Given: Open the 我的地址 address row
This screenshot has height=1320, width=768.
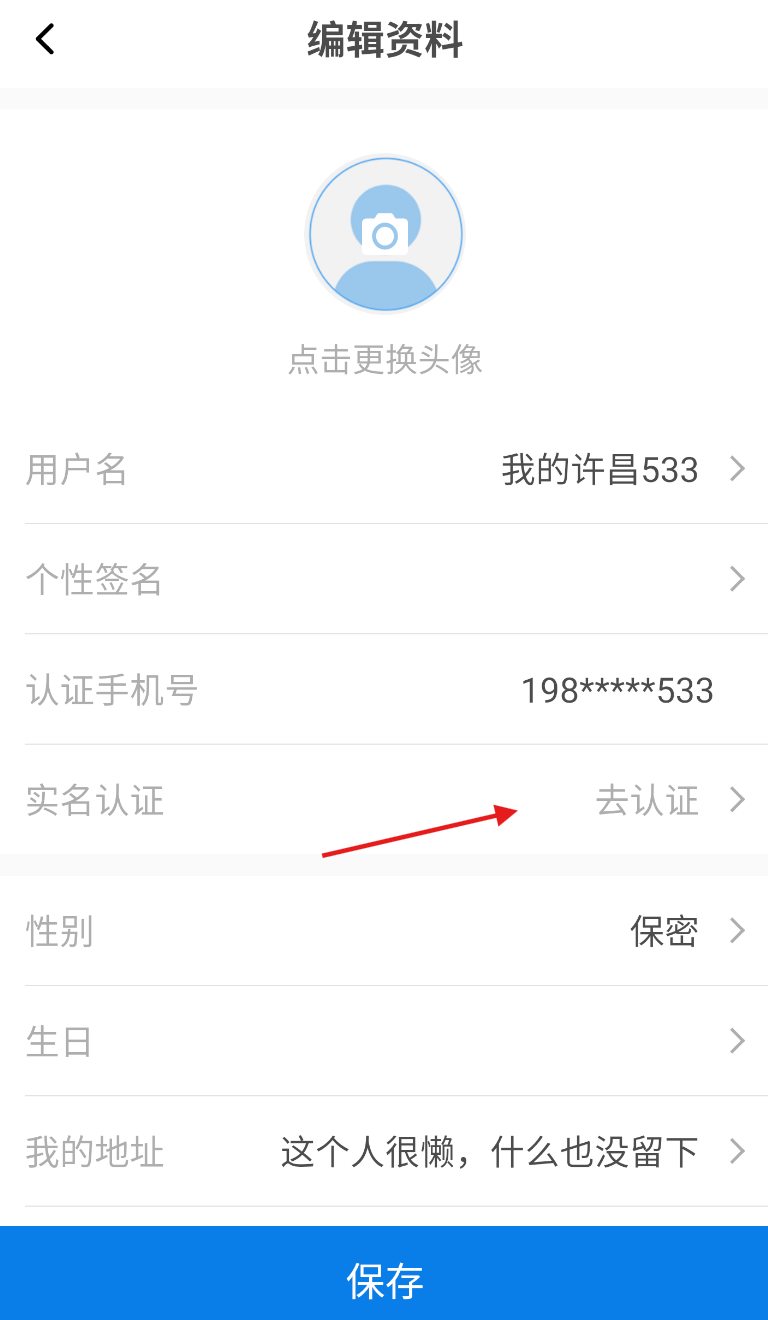Looking at the screenshot, I should coord(384,1152).
